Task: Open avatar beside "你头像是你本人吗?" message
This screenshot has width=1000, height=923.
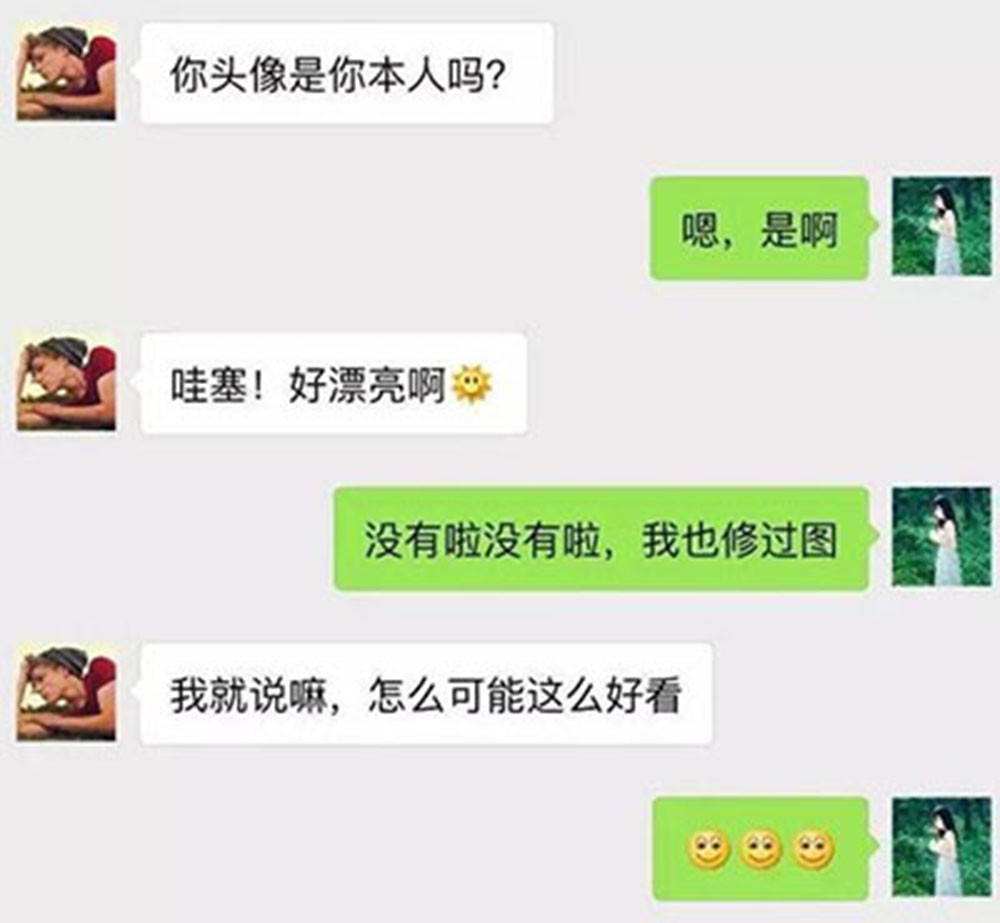Action: coord(66,73)
